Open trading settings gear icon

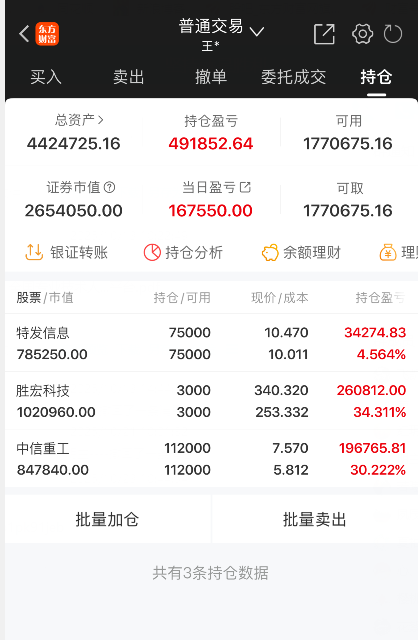coord(362,34)
